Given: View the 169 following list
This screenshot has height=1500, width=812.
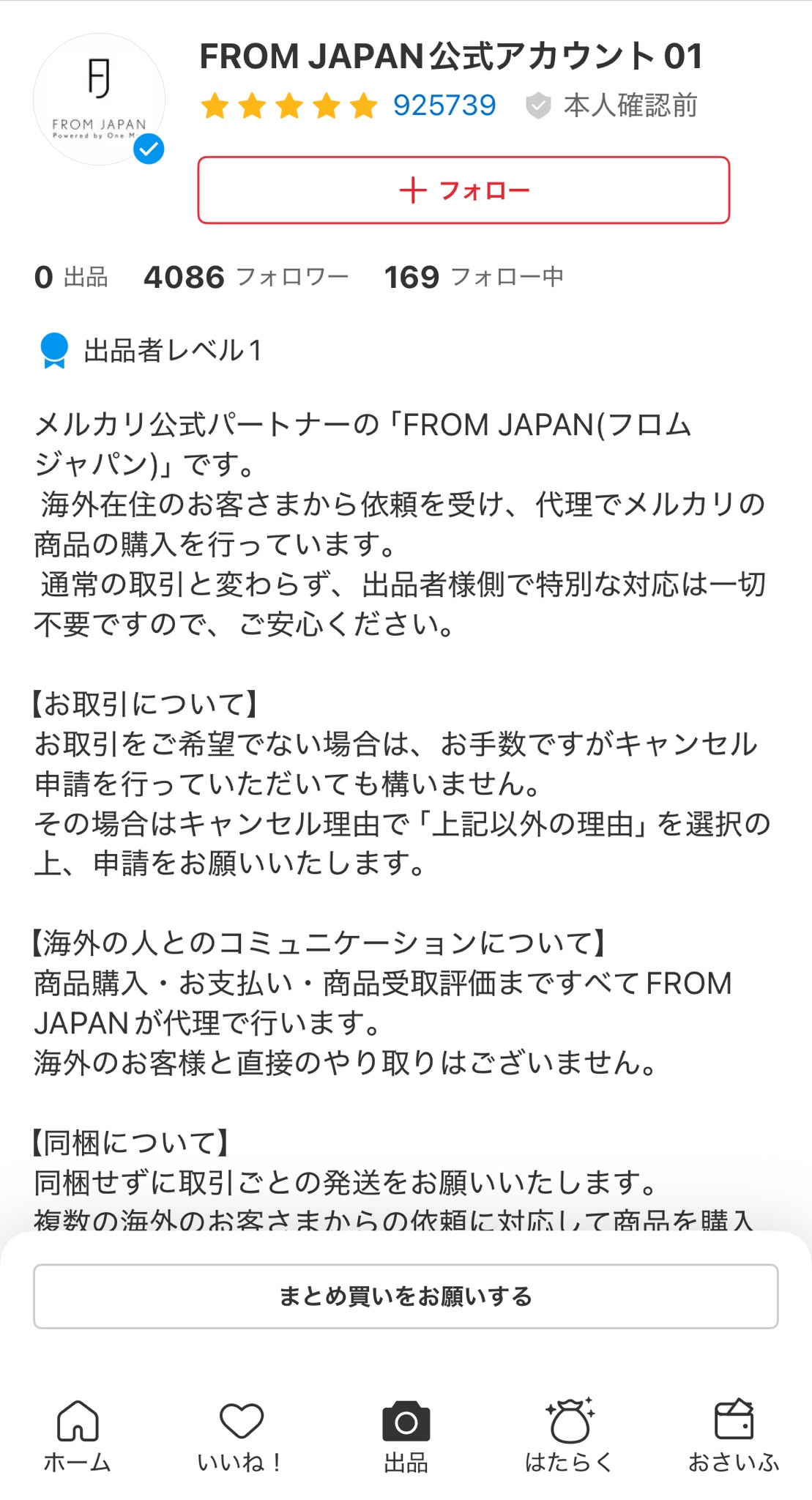Looking at the screenshot, I should 474,277.
